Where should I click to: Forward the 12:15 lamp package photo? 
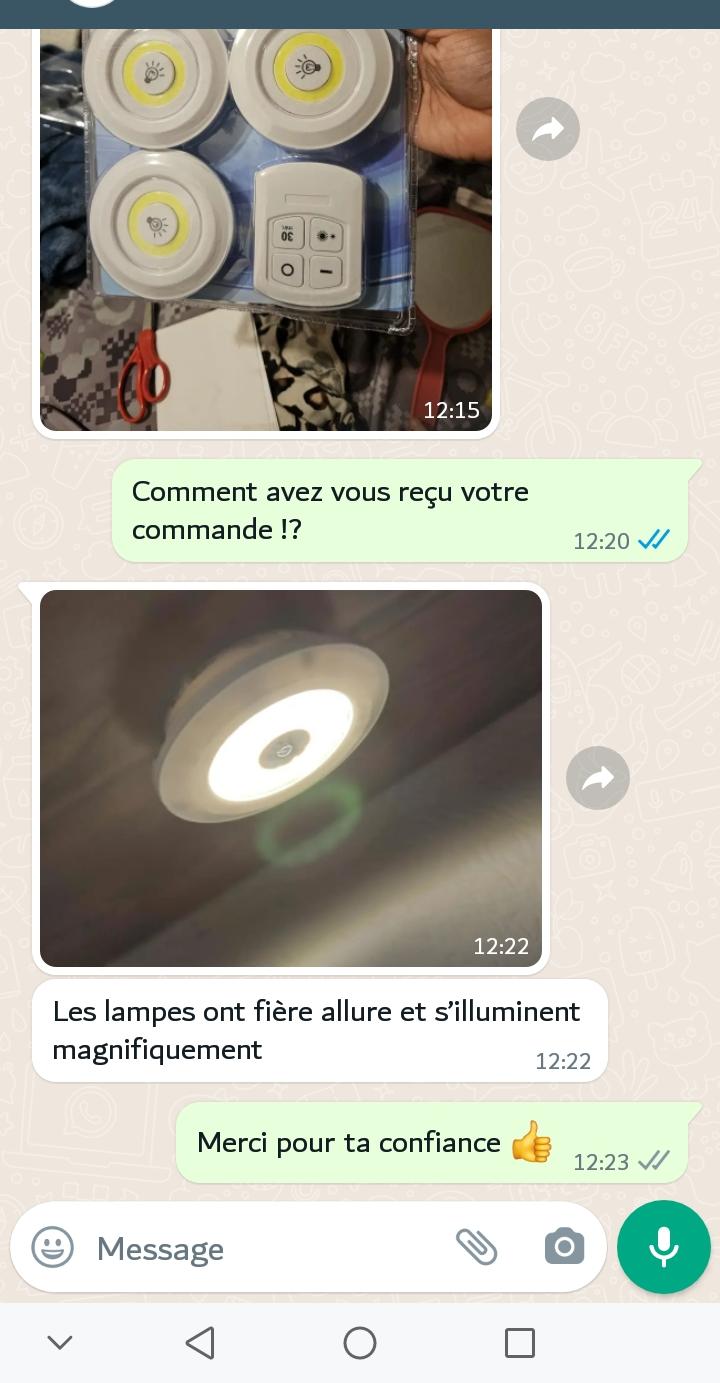[547, 130]
